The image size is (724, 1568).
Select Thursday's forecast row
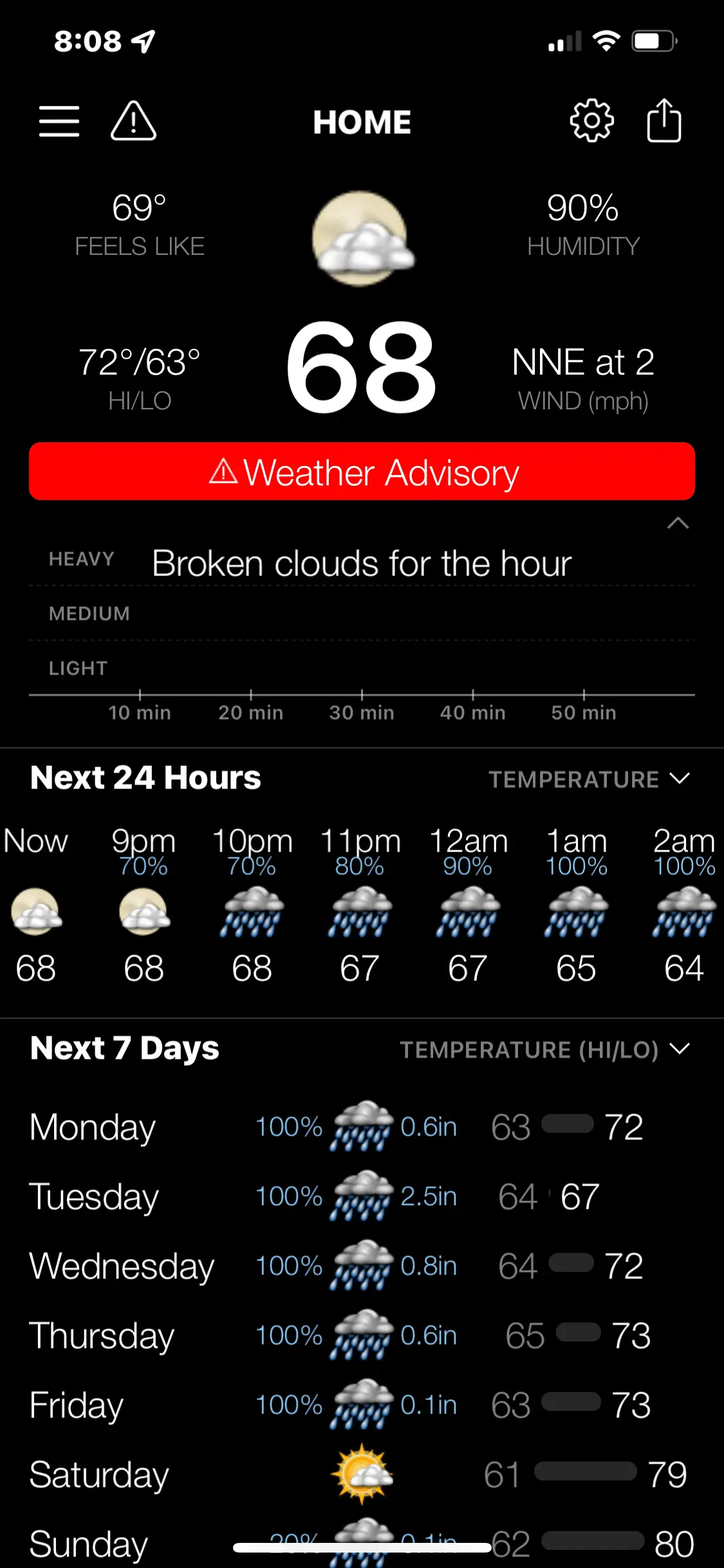[x=362, y=1336]
